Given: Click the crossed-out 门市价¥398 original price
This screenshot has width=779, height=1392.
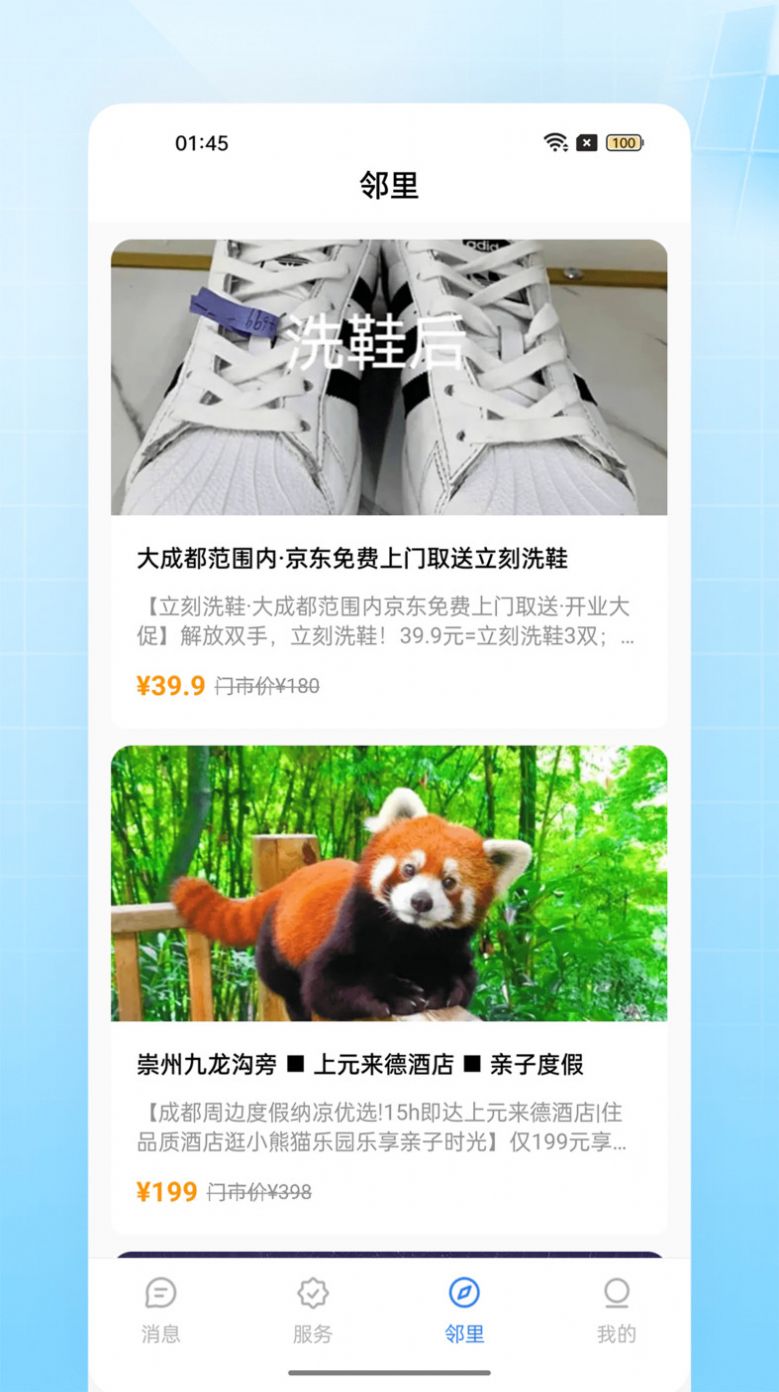Looking at the screenshot, I should click(x=258, y=1192).
